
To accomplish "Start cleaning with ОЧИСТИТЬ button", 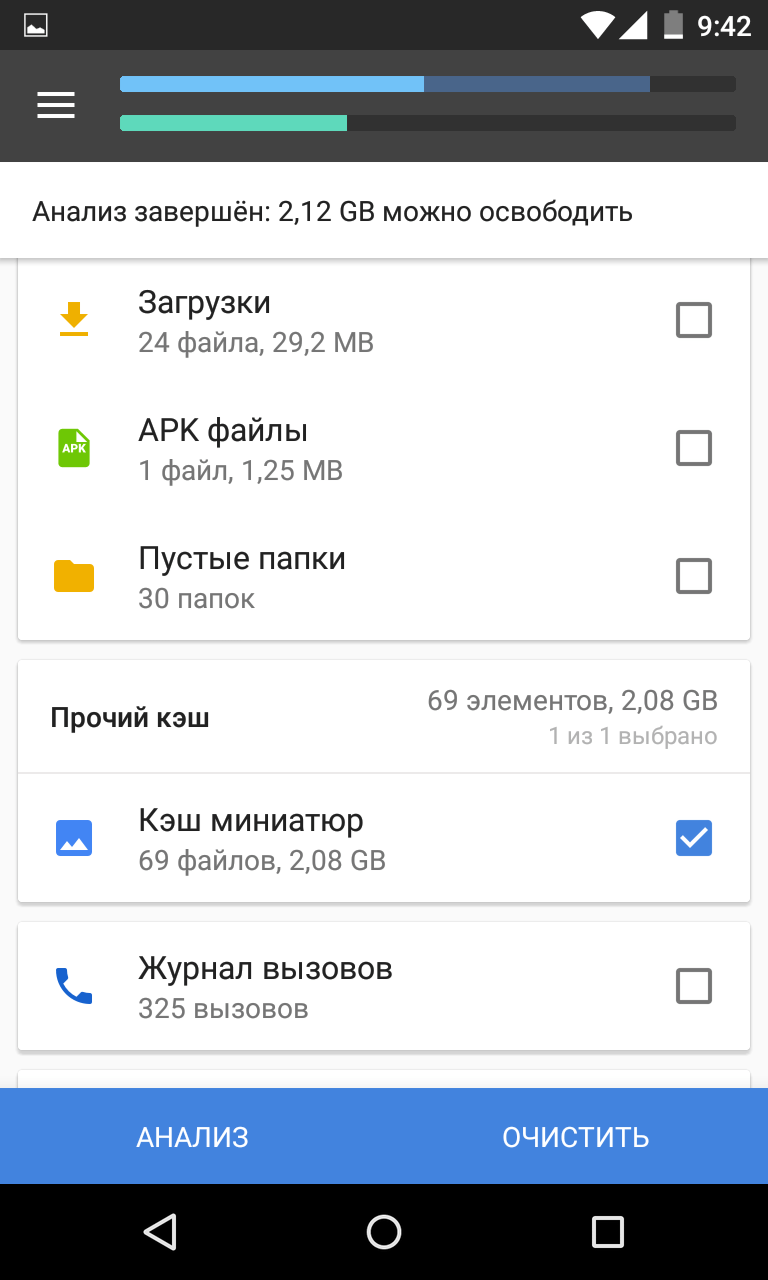I will tap(576, 1137).
